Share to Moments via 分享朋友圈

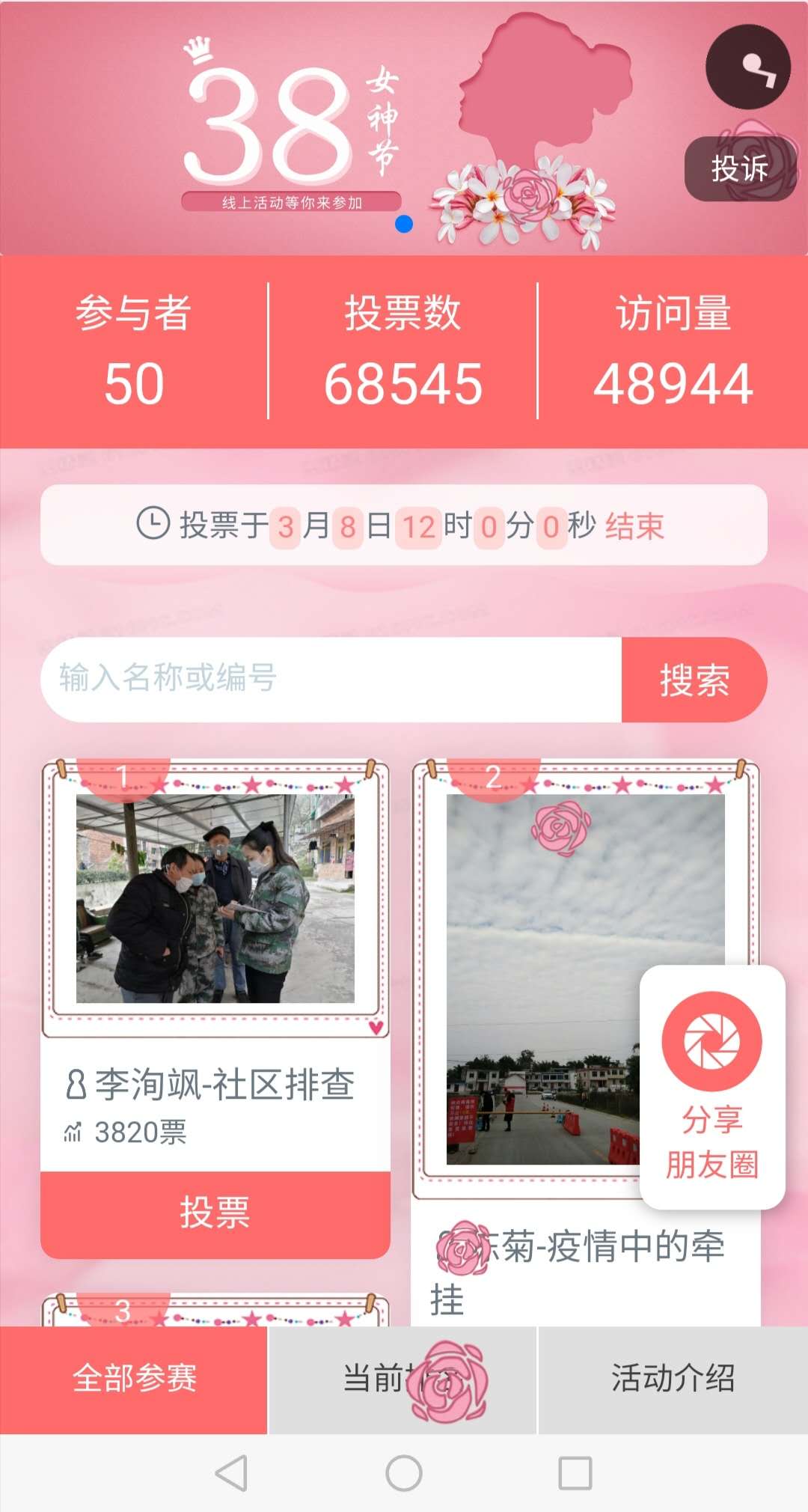pos(712,1087)
